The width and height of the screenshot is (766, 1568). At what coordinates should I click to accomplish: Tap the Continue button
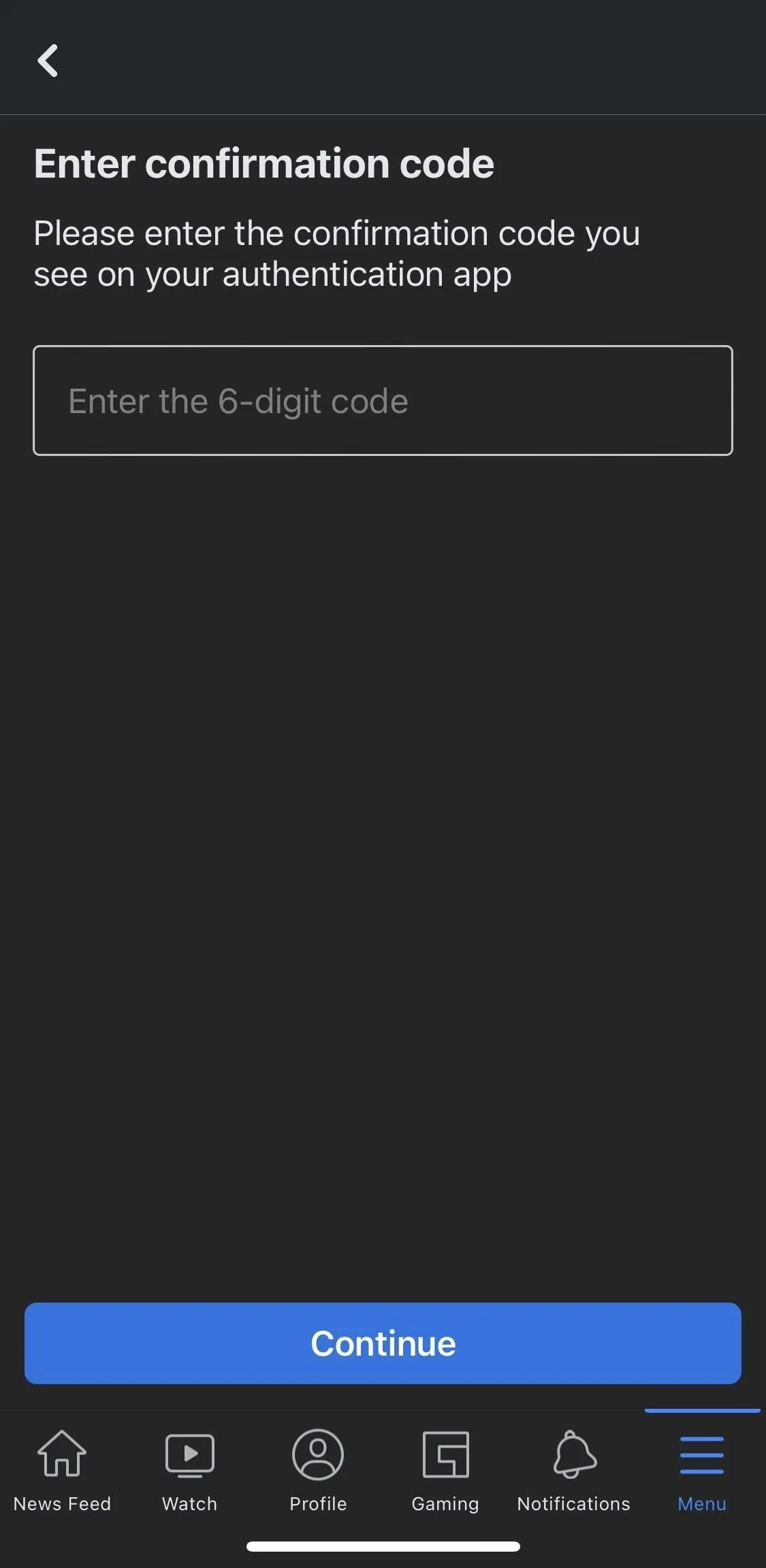[x=383, y=1343]
